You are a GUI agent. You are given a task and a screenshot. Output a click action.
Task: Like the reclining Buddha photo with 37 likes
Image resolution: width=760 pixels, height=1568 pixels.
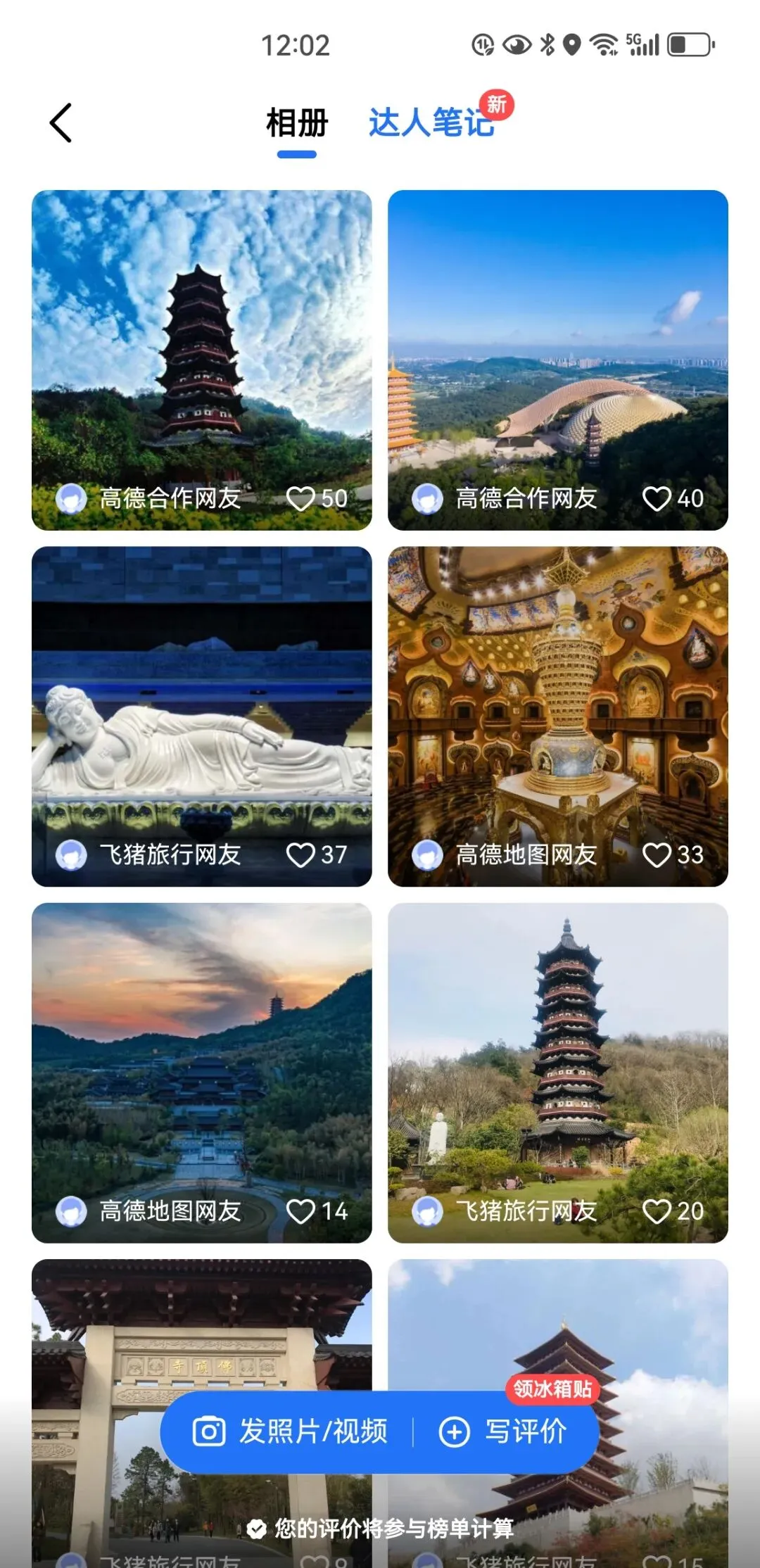[301, 855]
